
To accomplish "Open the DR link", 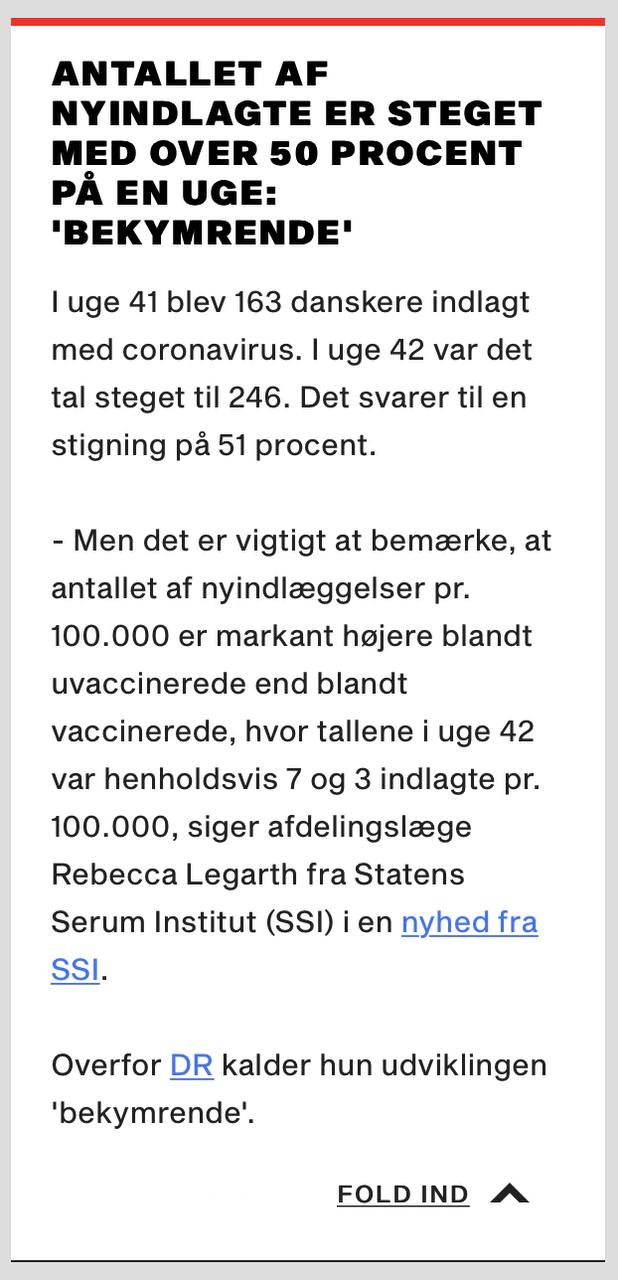I will coord(191,1065).
